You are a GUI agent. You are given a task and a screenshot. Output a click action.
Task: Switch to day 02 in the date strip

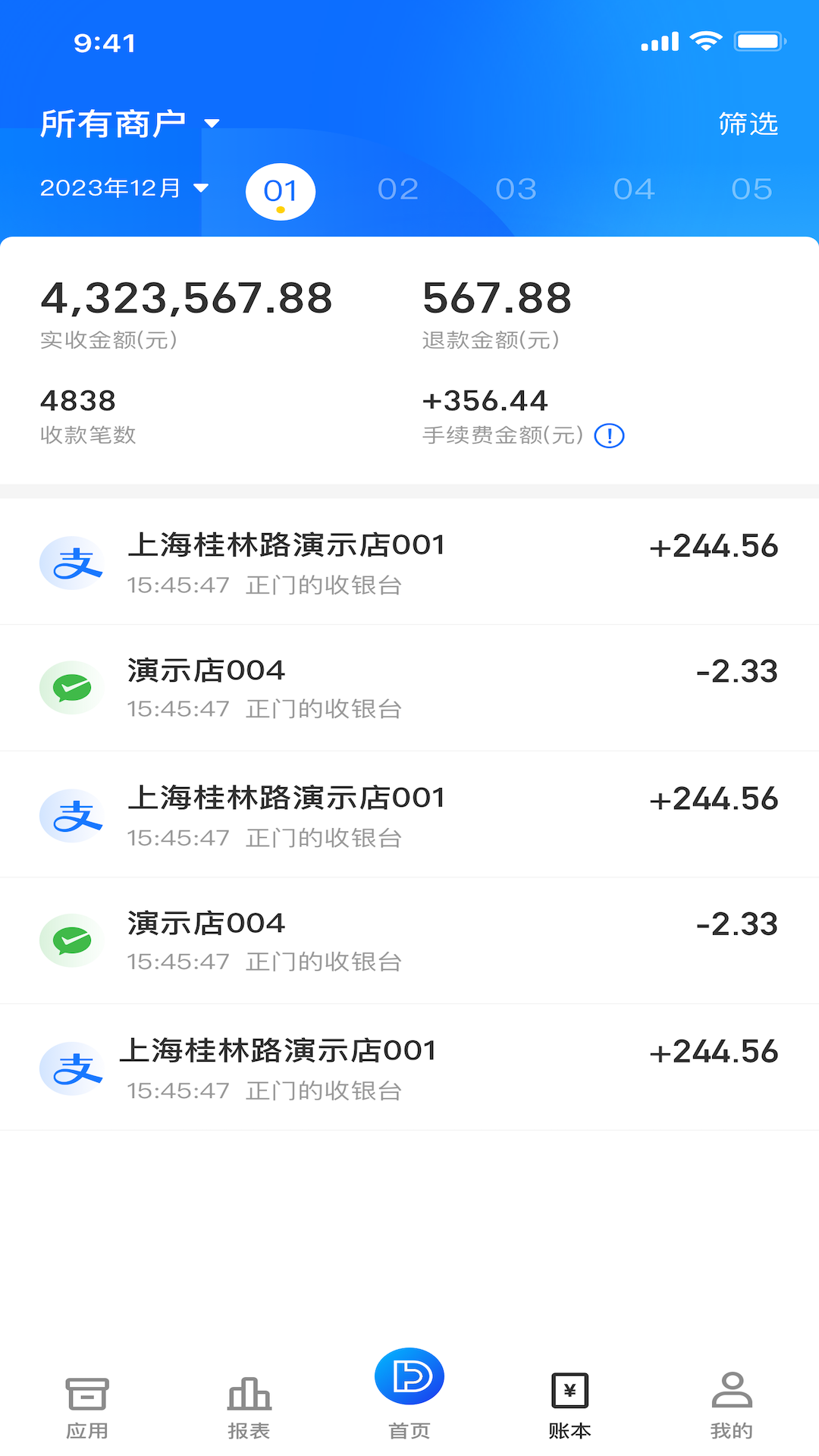399,190
